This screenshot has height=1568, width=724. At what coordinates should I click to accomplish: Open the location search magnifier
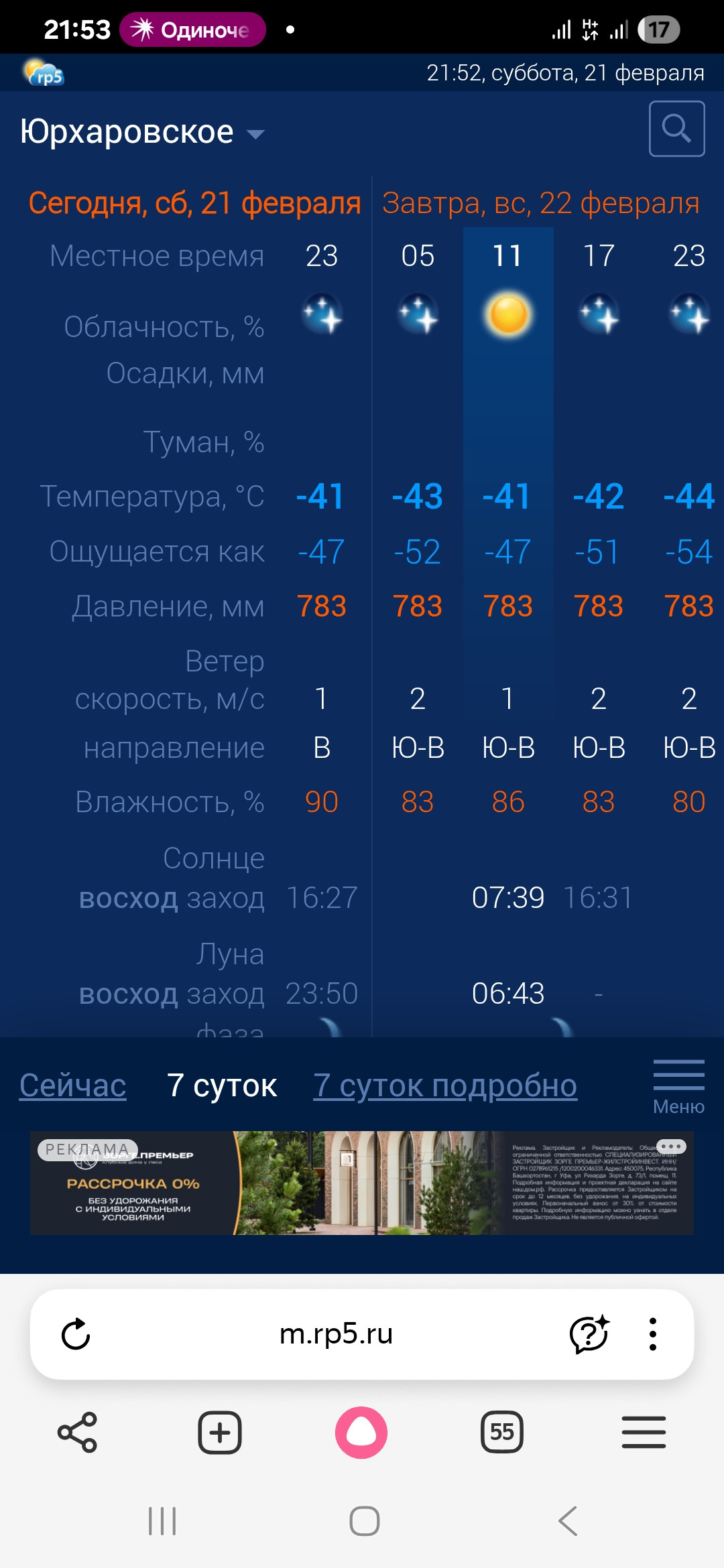[676, 129]
